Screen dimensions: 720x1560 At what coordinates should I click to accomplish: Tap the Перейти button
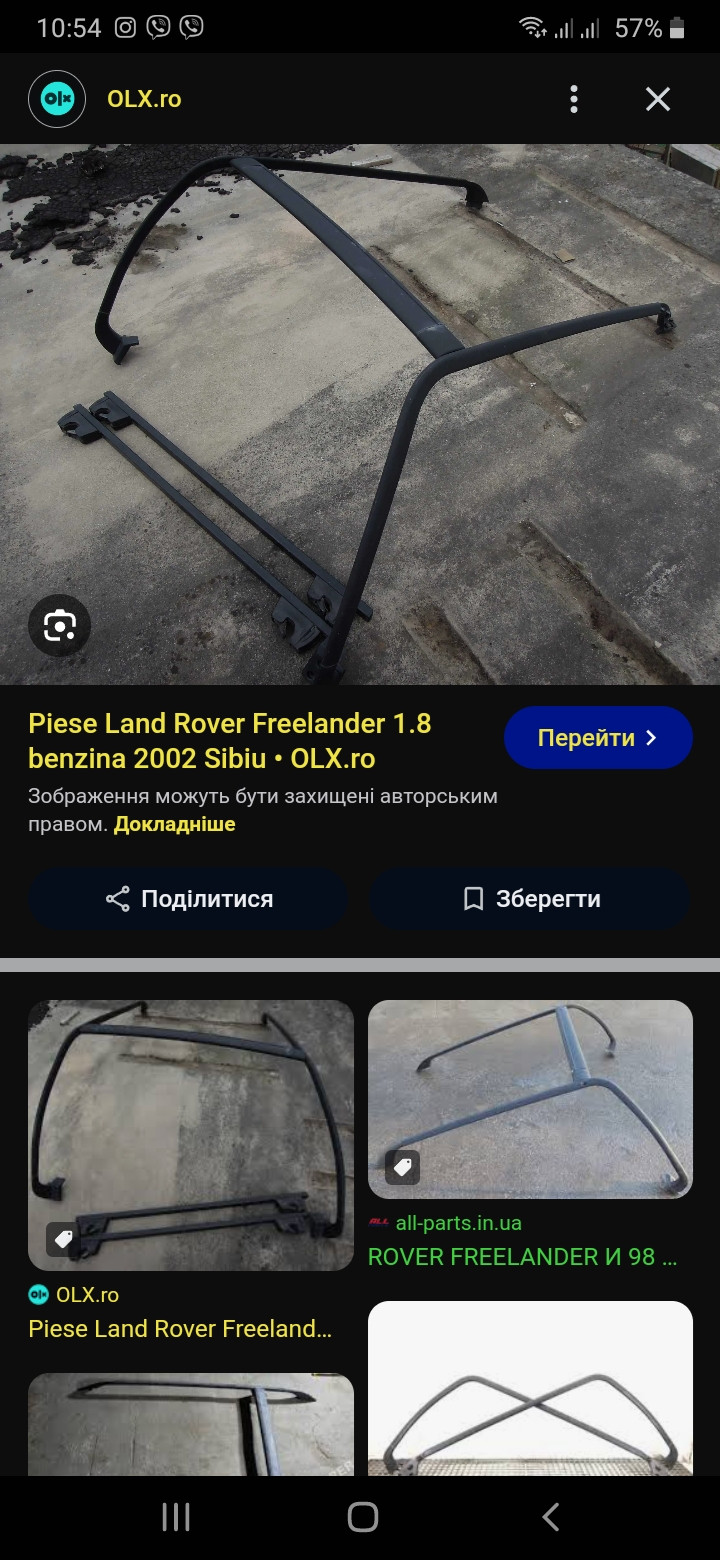pyautogui.click(x=598, y=738)
